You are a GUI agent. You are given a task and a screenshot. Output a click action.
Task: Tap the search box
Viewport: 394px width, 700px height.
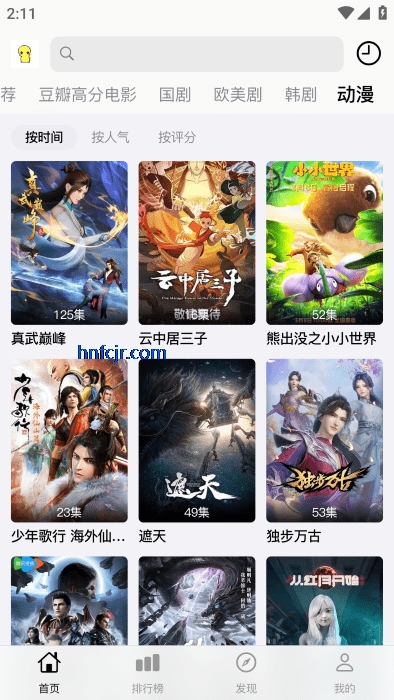point(197,54)
